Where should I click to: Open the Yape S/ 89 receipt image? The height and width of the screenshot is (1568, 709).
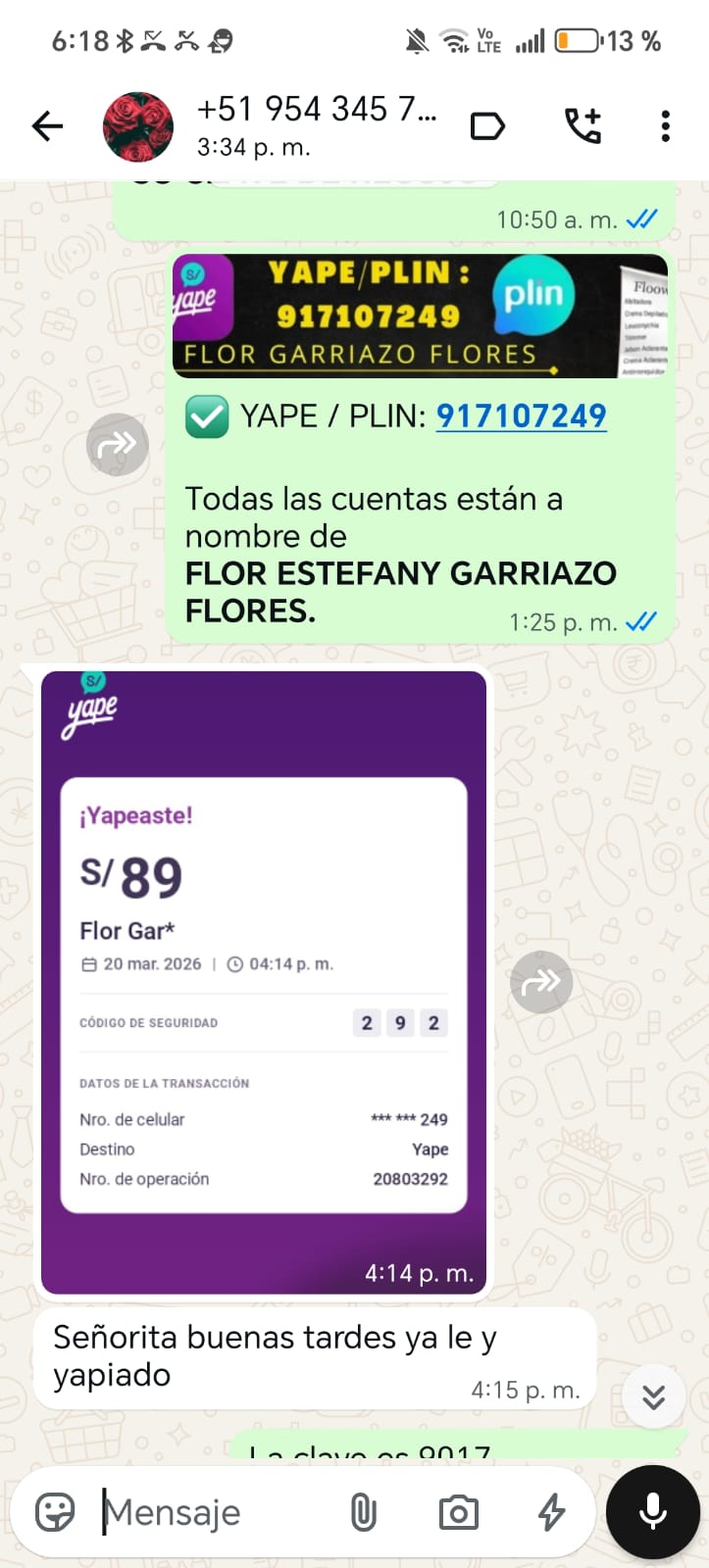[x=263, y=981]
